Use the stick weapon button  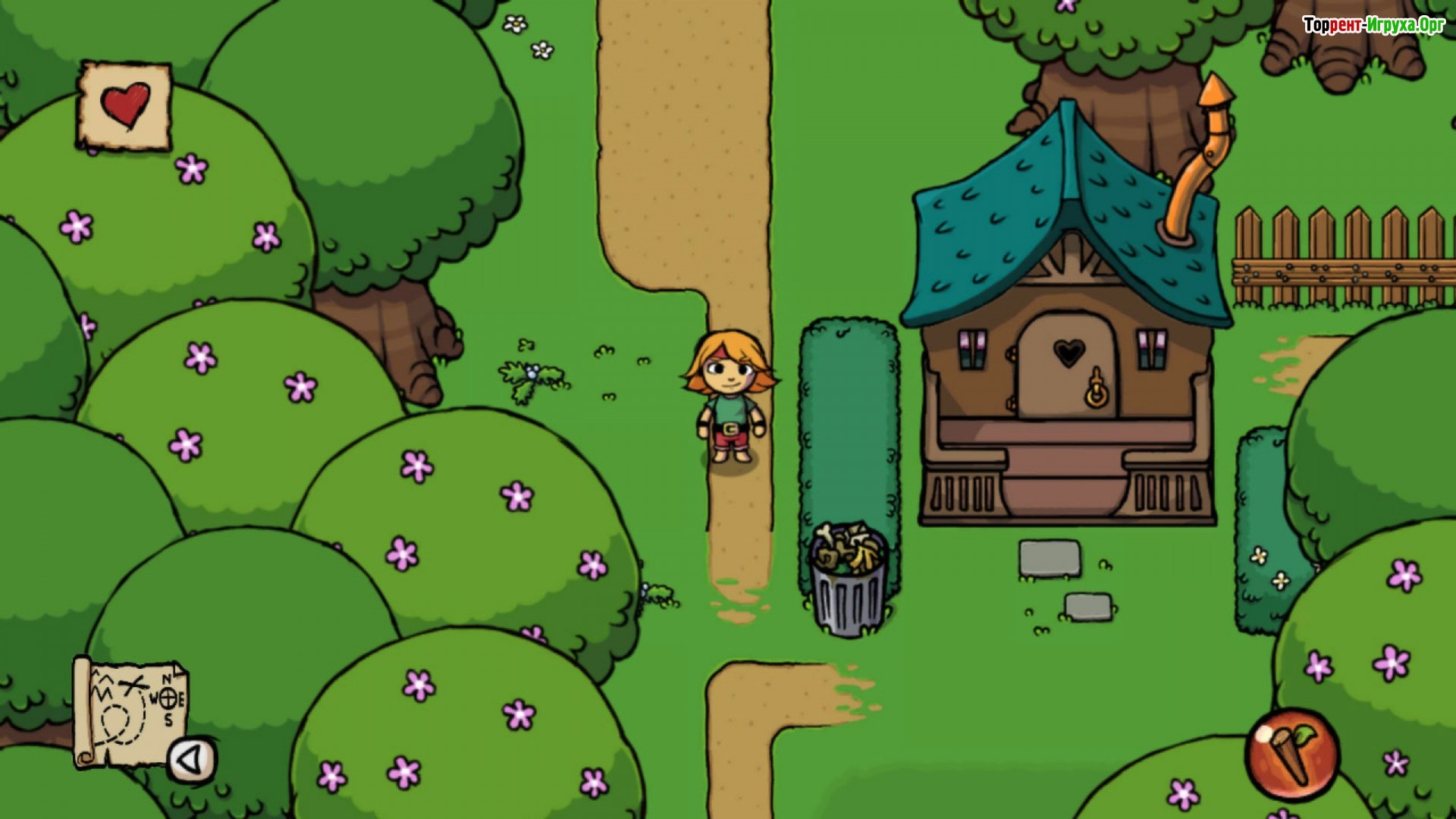(1291, 754)
